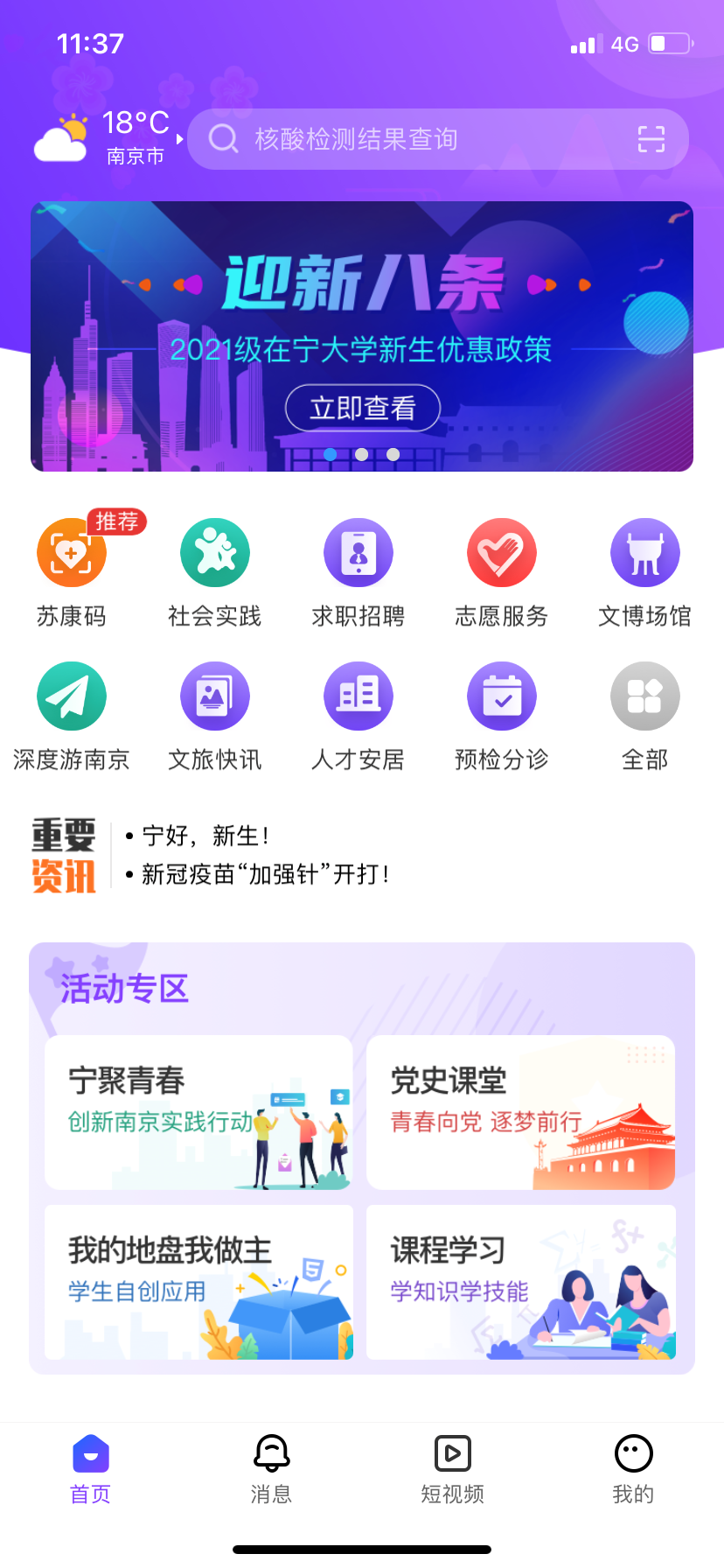This screenshot has width=724, height=1568.
Task: Open the 党史课堂 activity card
Action: [520, 1112]
